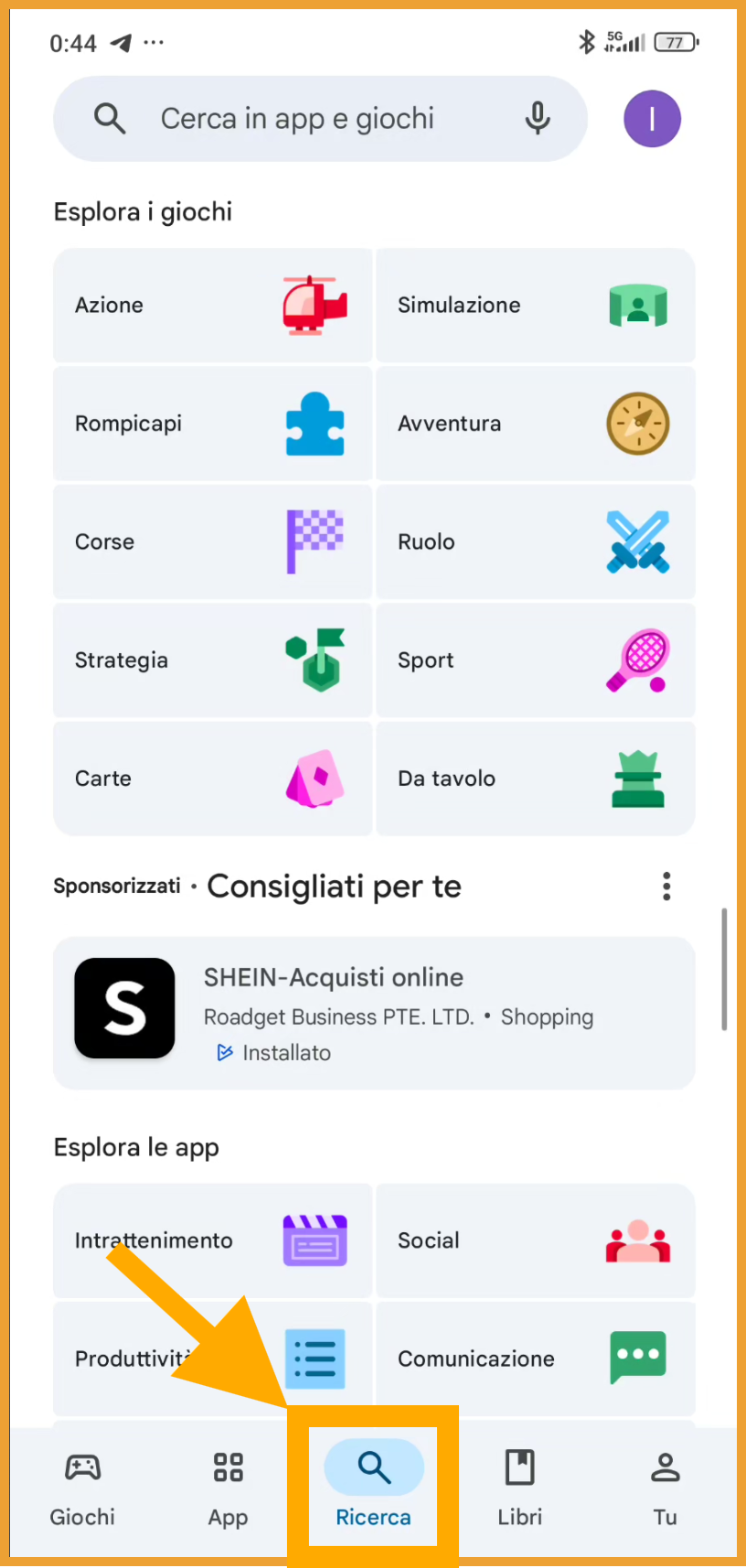This screenshot has height=1568, width=746.
Task: Open overflow menu next to Consigliati per te
Action: tap(666, 886)
